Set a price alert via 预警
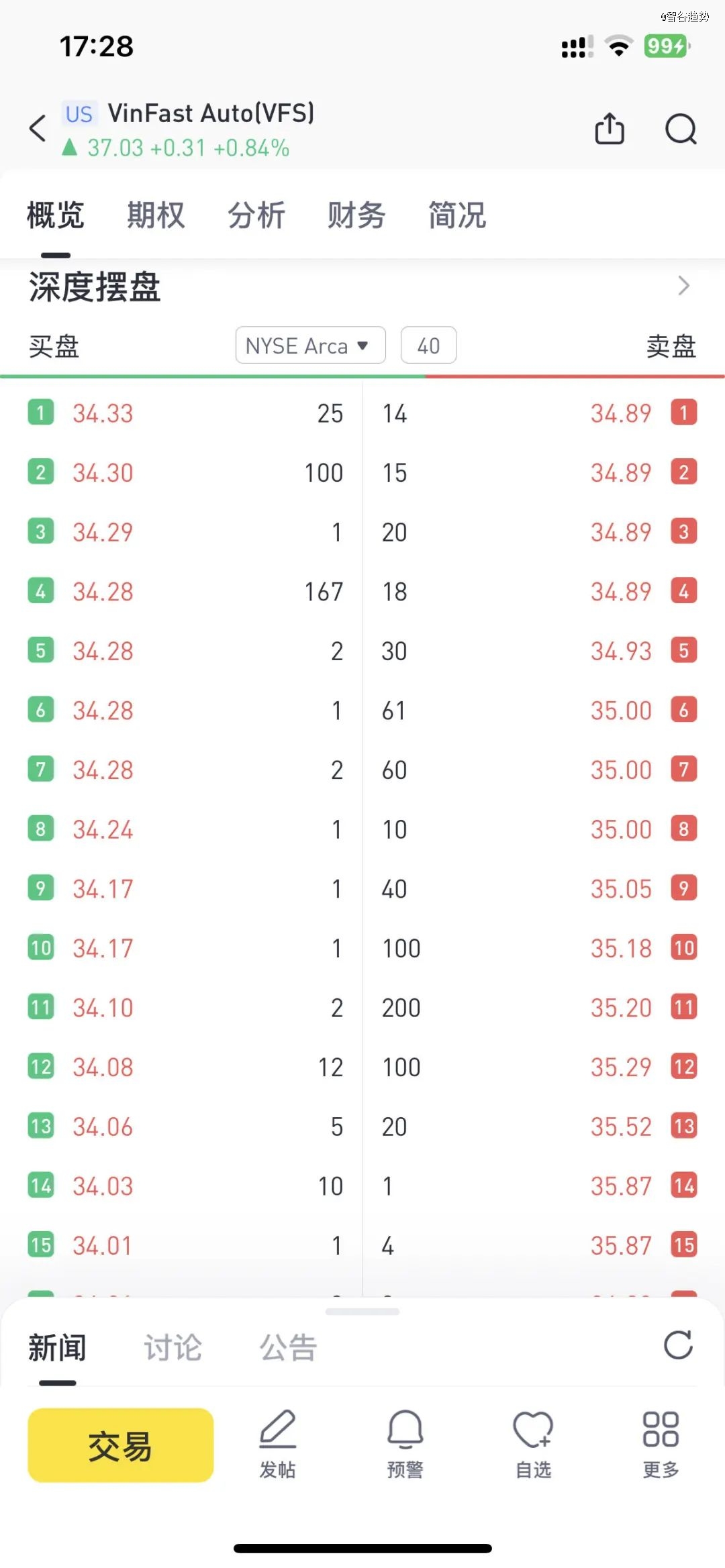The height and width of the screenshot is (1568, 725). point(405,1444)
